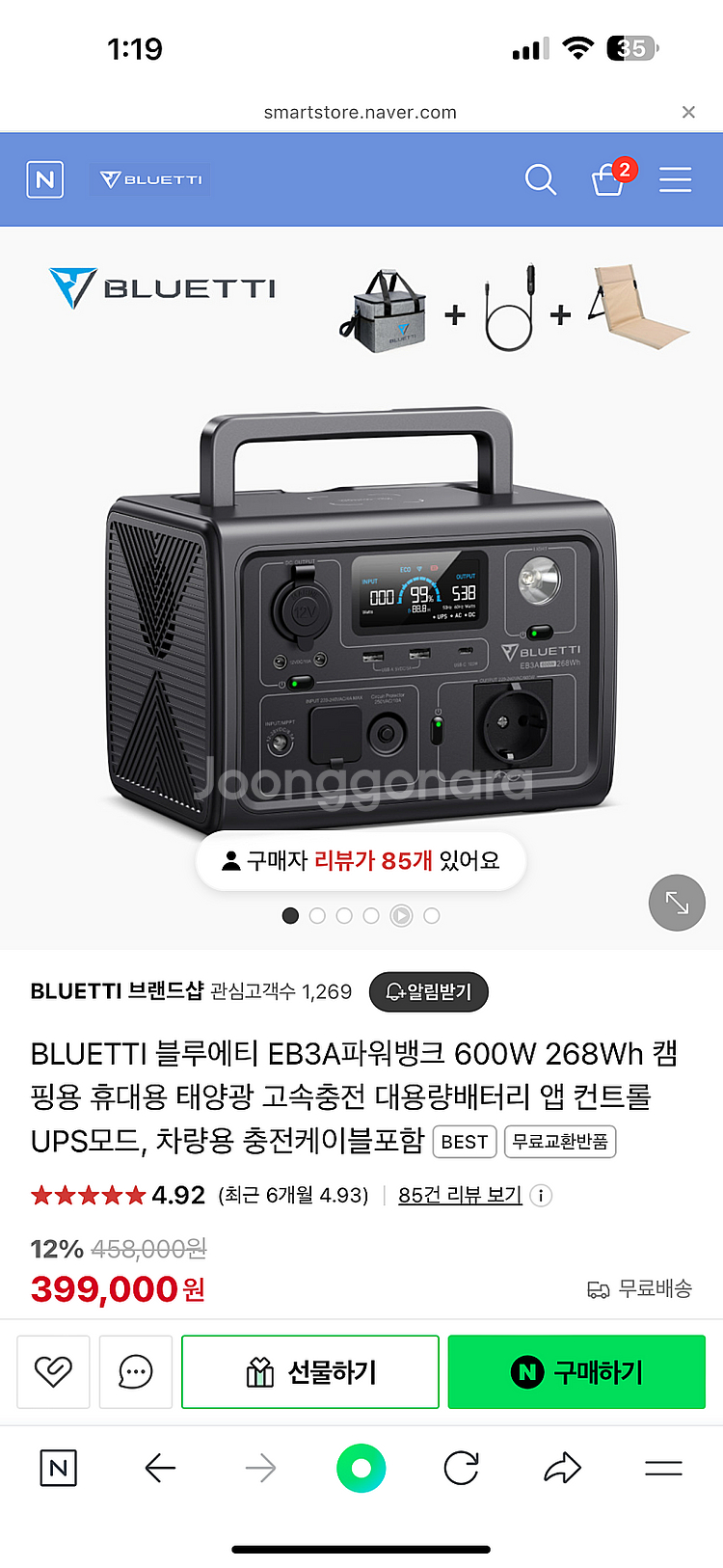Close the in-app browser page

point(688,112)
